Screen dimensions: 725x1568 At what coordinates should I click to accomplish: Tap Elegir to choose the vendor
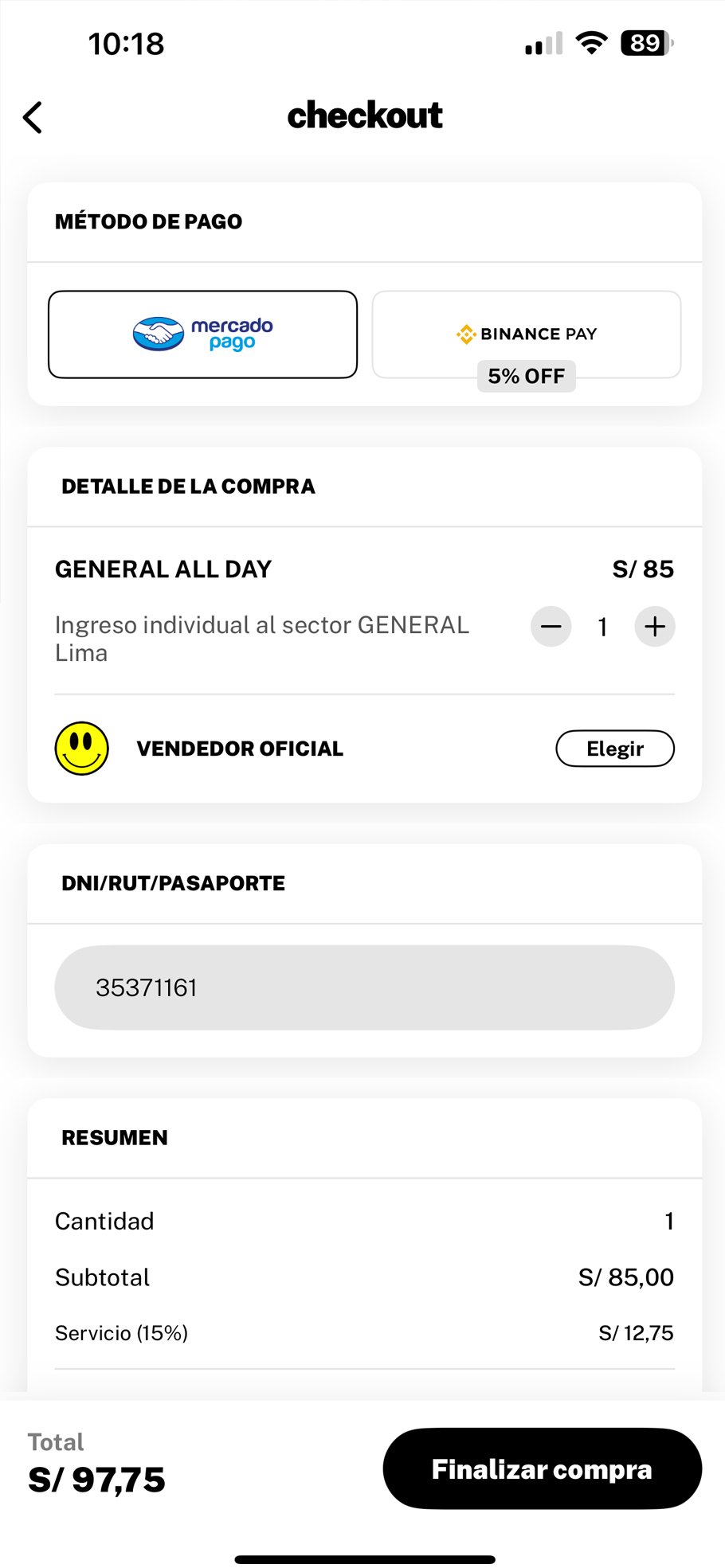click(614, 749)
